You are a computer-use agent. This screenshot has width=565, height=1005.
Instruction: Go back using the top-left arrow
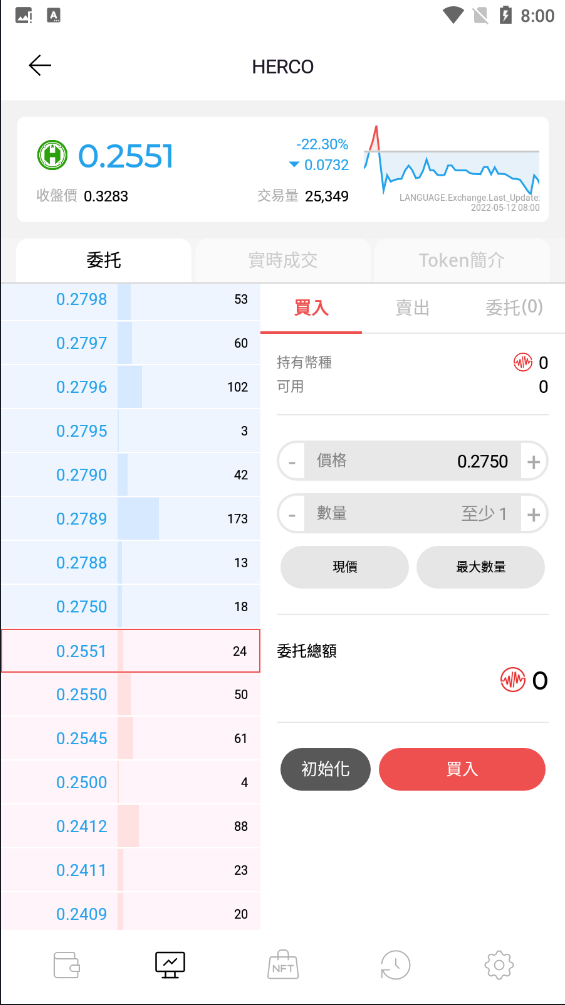point(40,65)
